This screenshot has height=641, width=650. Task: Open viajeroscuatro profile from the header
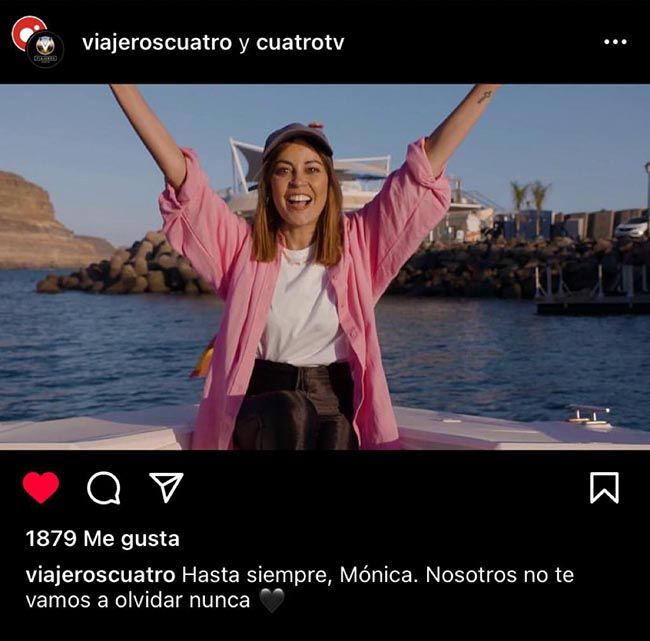(x=157, y=43)
